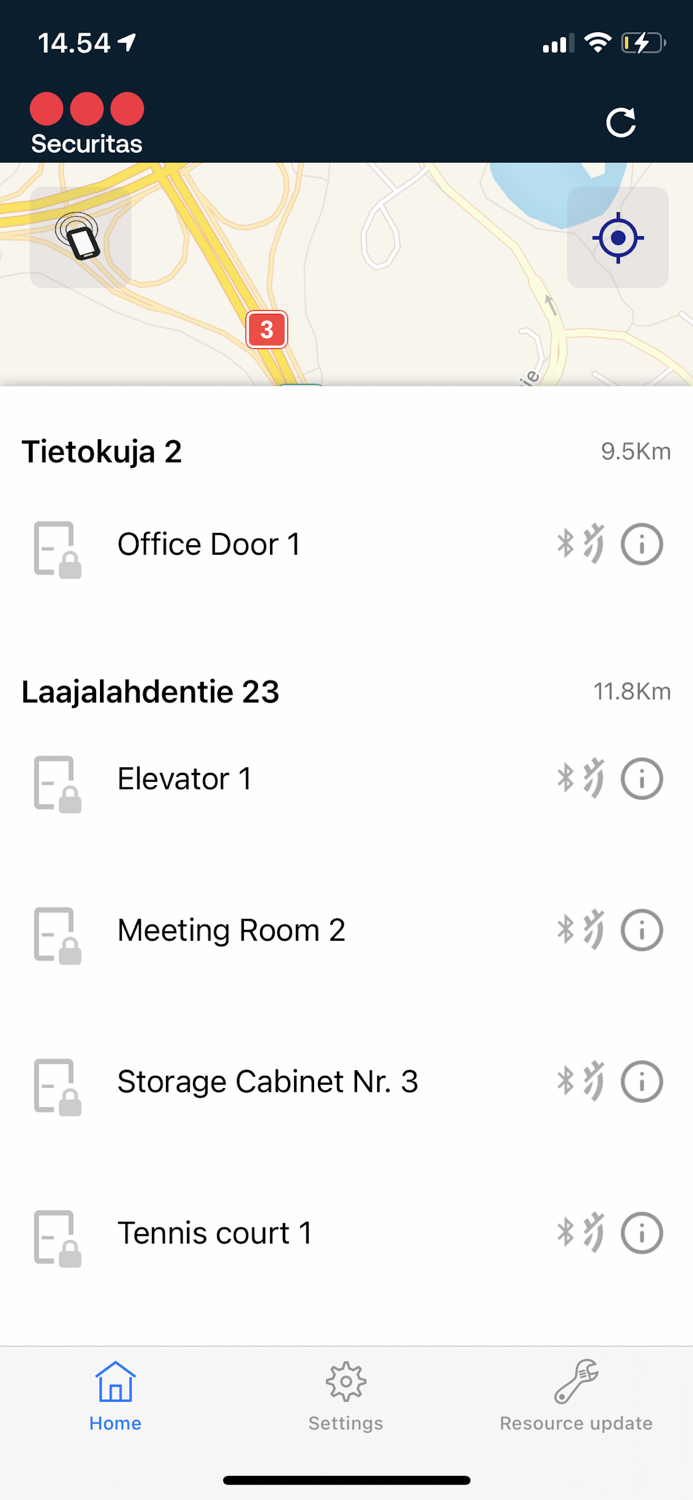
Task: Refresh the list with the reload icon
Action: [x=621, y=123]
